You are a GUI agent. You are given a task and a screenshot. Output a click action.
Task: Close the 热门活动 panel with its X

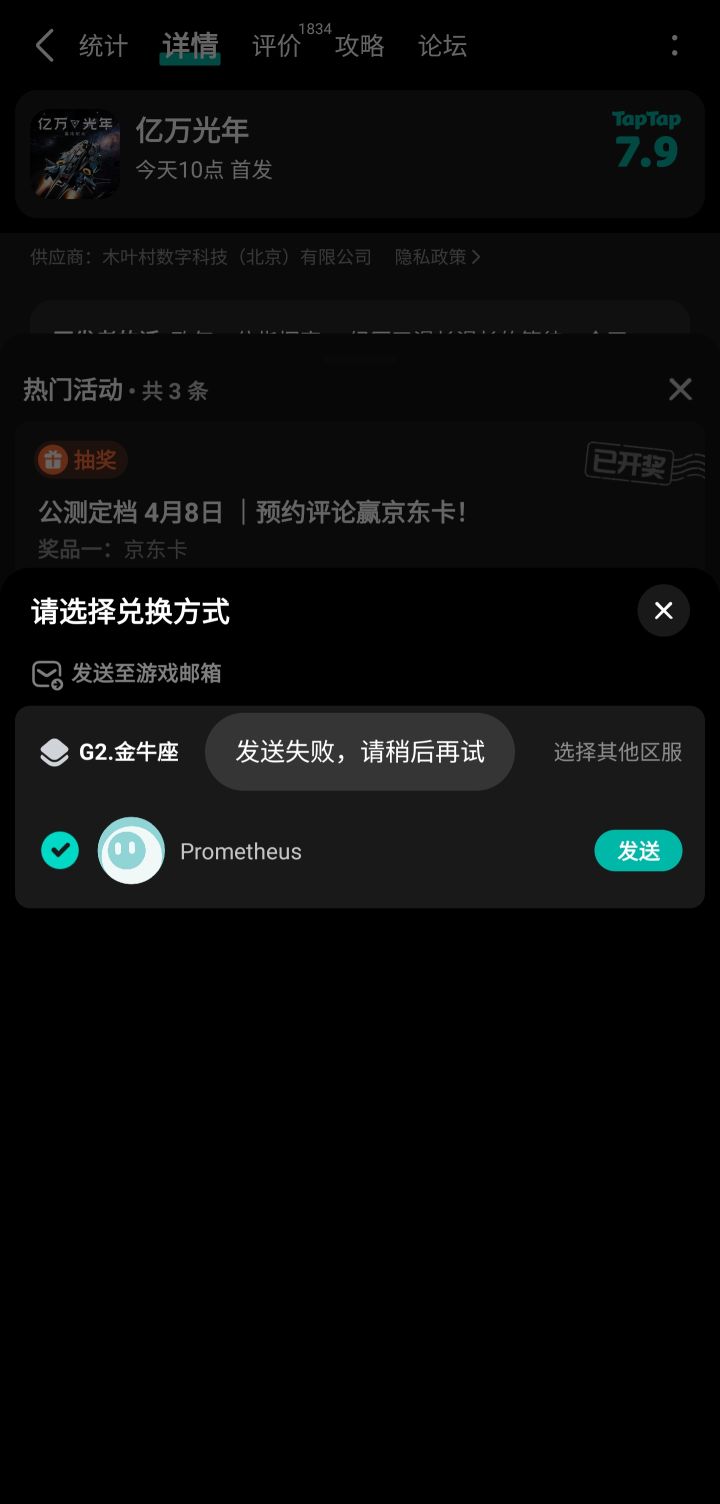pos(680,389)
